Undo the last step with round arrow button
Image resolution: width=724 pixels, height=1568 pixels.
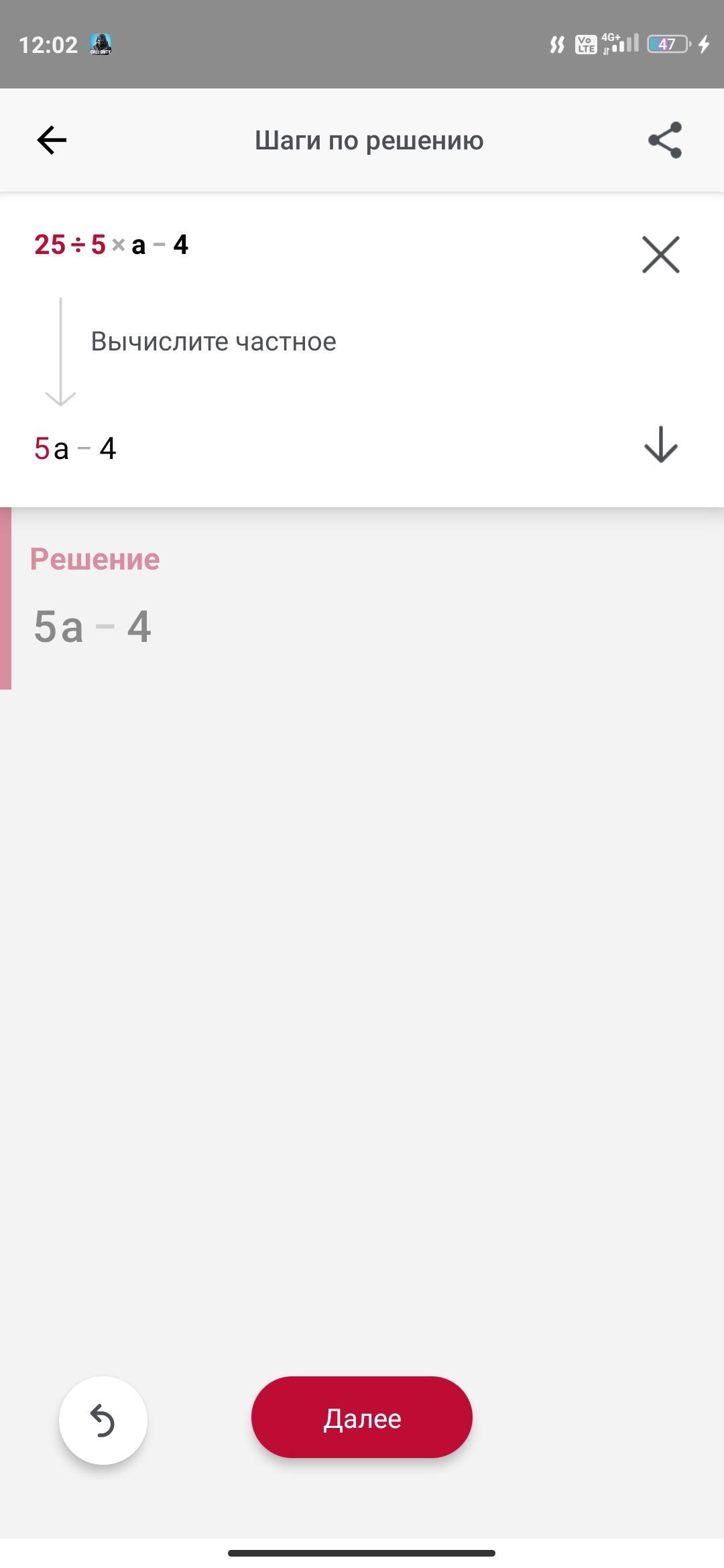(x=103, y=1421)
